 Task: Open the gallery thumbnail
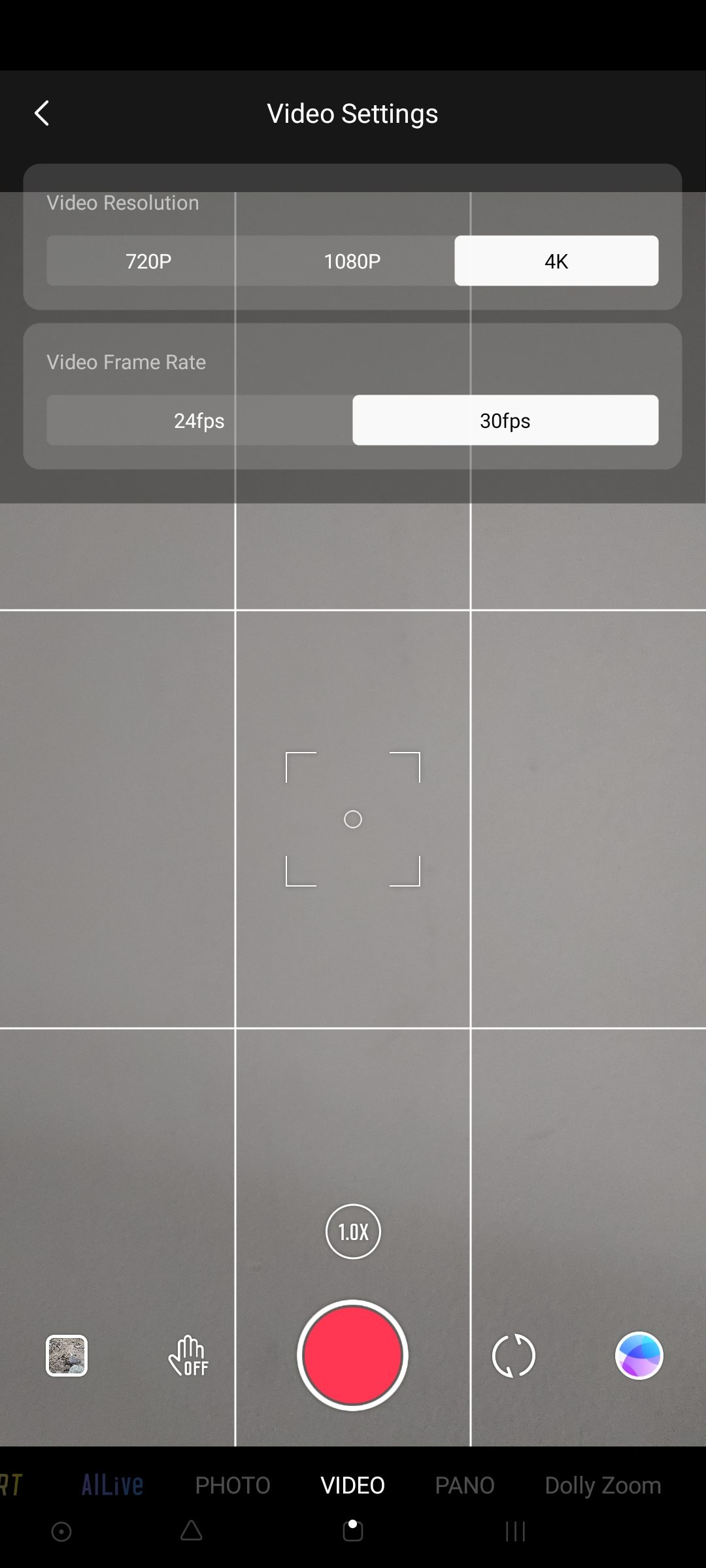pyautogui.click(x=67, y=1356)
